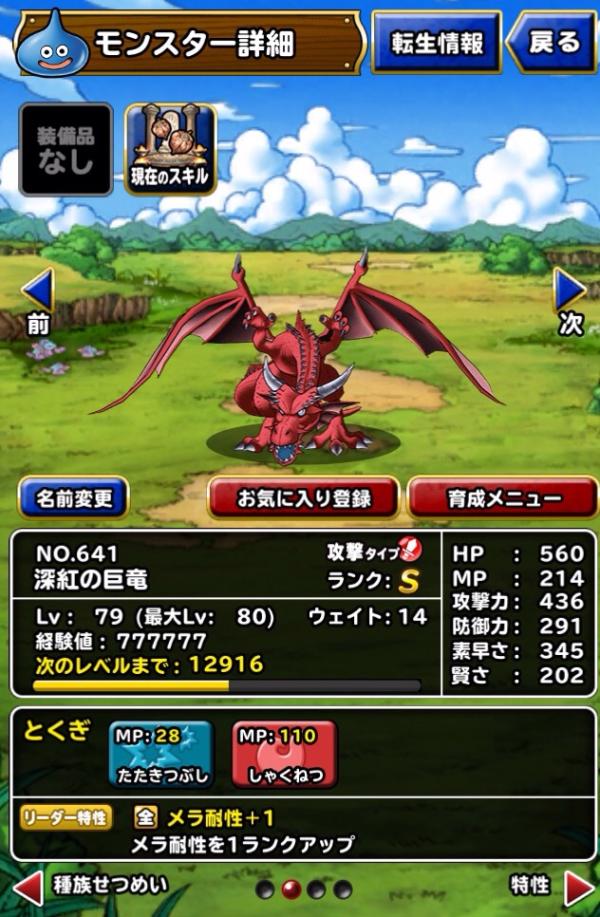Register favorite with お気に入り登録
Viewport: 600px width, 917px height.
(303, 497)
